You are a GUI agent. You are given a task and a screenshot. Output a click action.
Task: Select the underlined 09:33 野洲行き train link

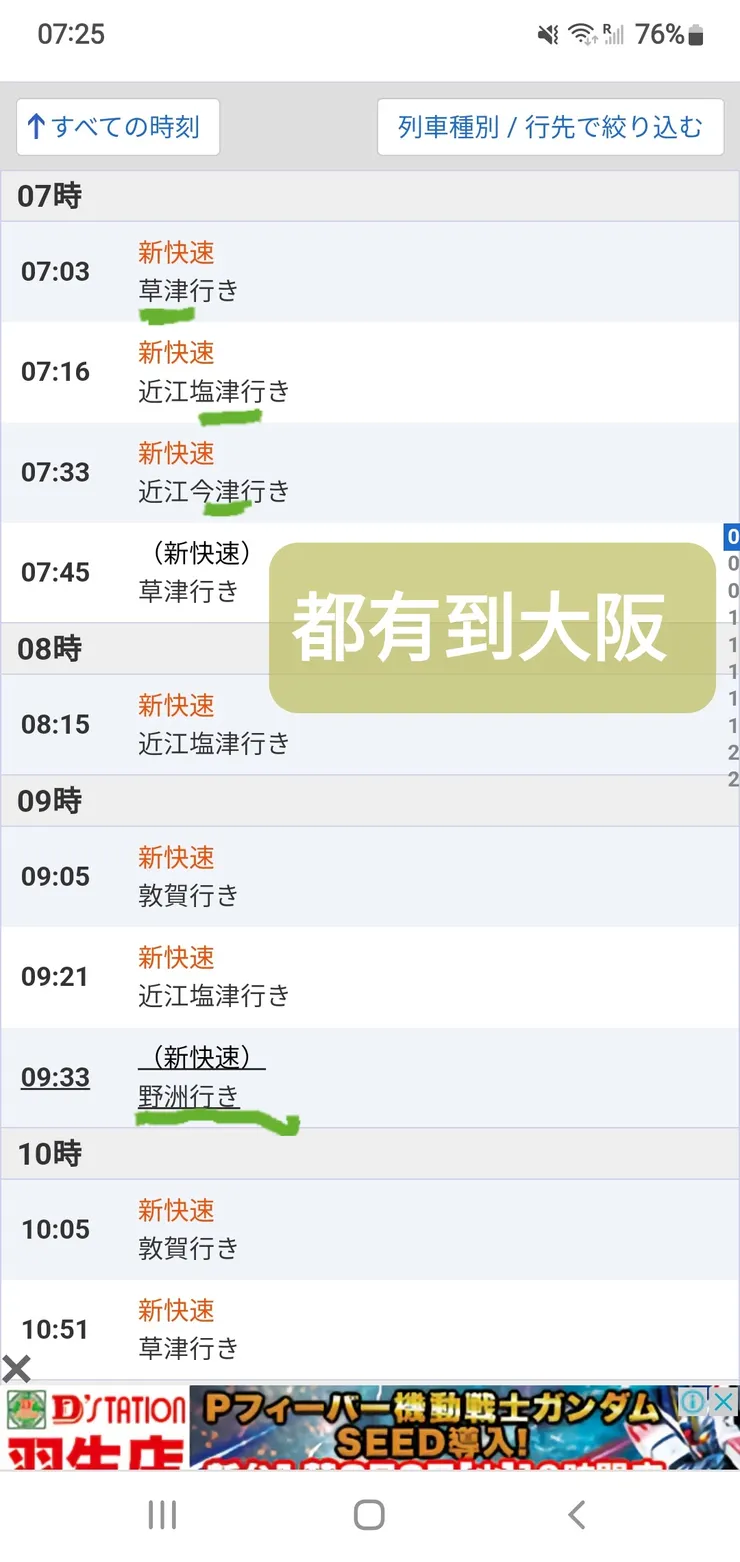coord(188,1097)
